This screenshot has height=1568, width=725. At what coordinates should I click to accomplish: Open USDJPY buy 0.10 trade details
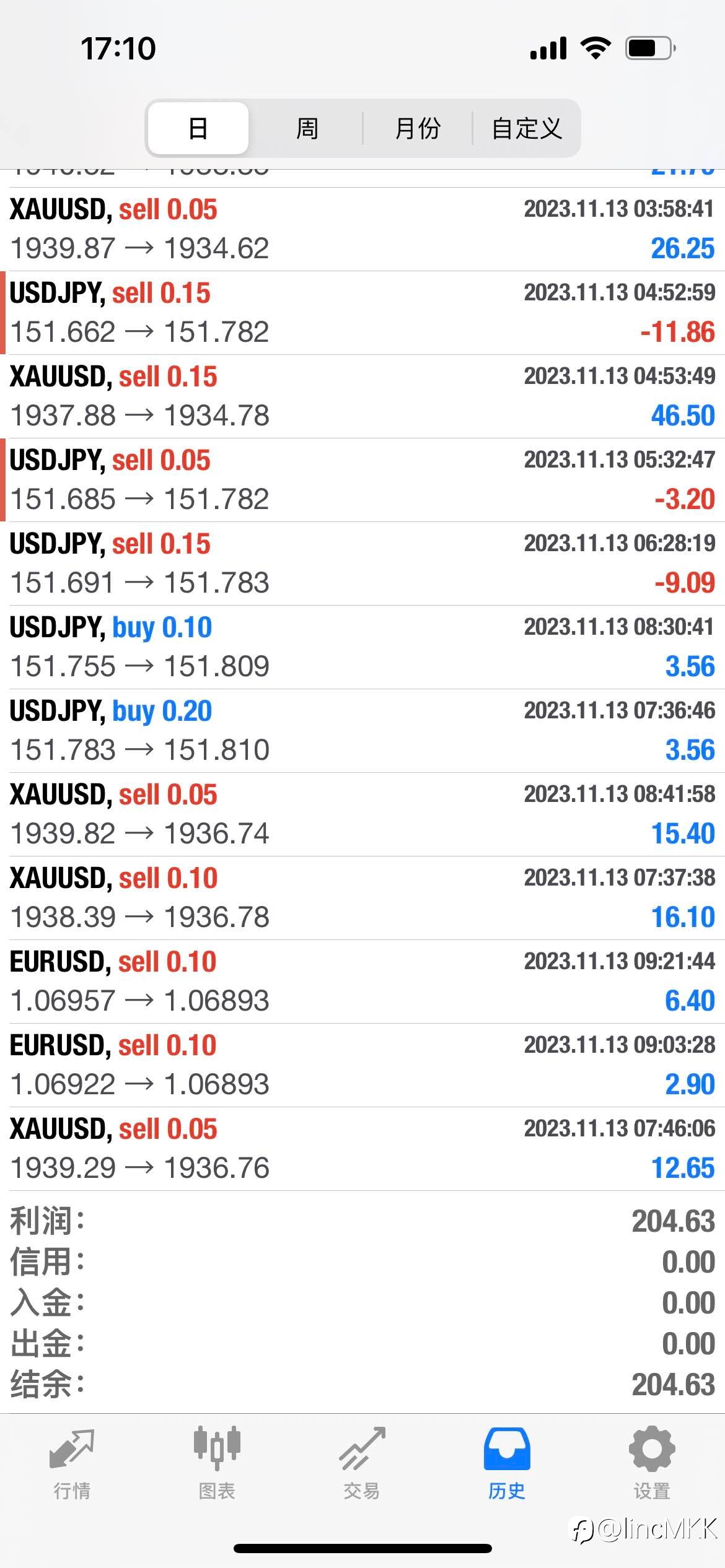point(362,647)
